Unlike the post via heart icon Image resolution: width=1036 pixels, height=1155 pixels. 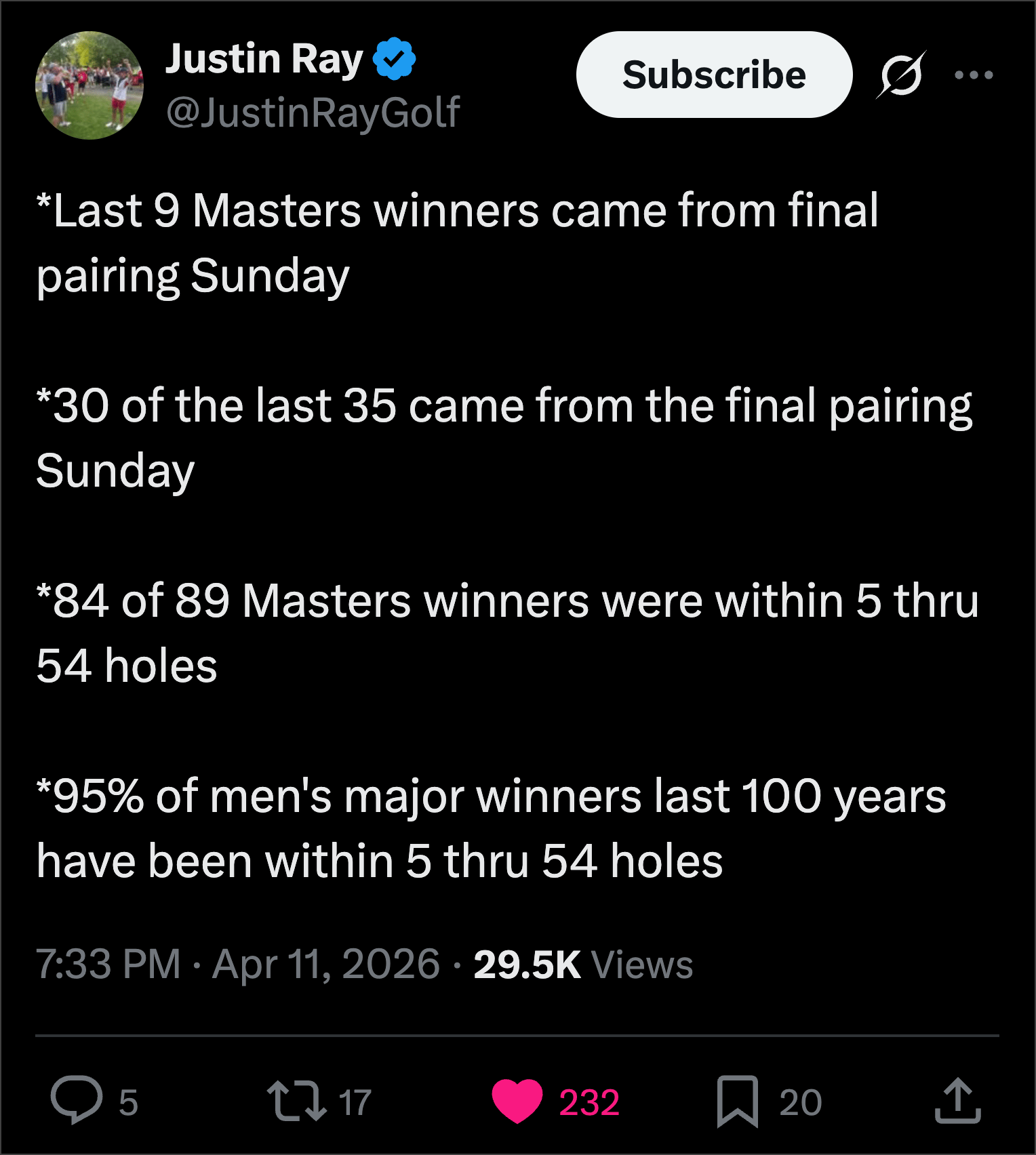point(517,1101)
